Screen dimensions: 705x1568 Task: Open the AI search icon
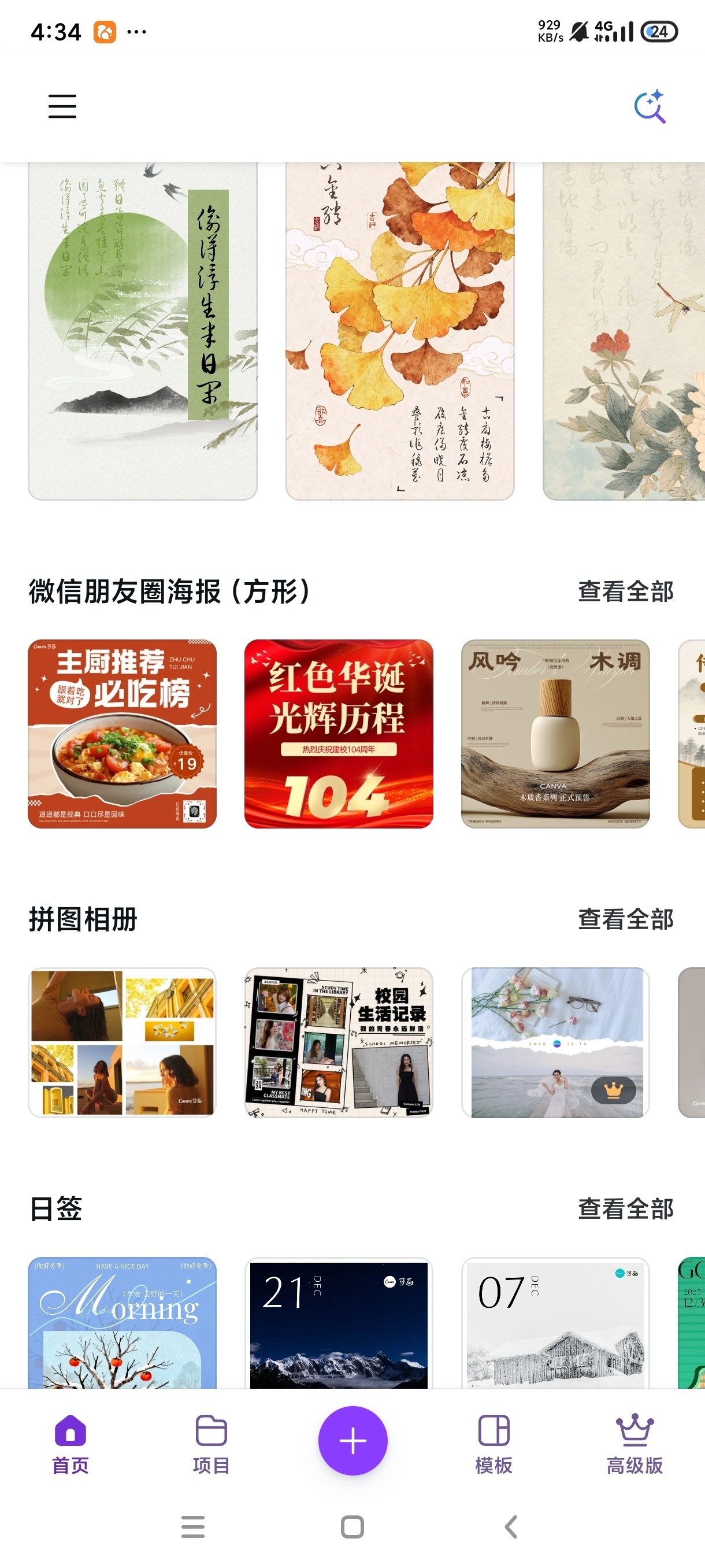649,107
